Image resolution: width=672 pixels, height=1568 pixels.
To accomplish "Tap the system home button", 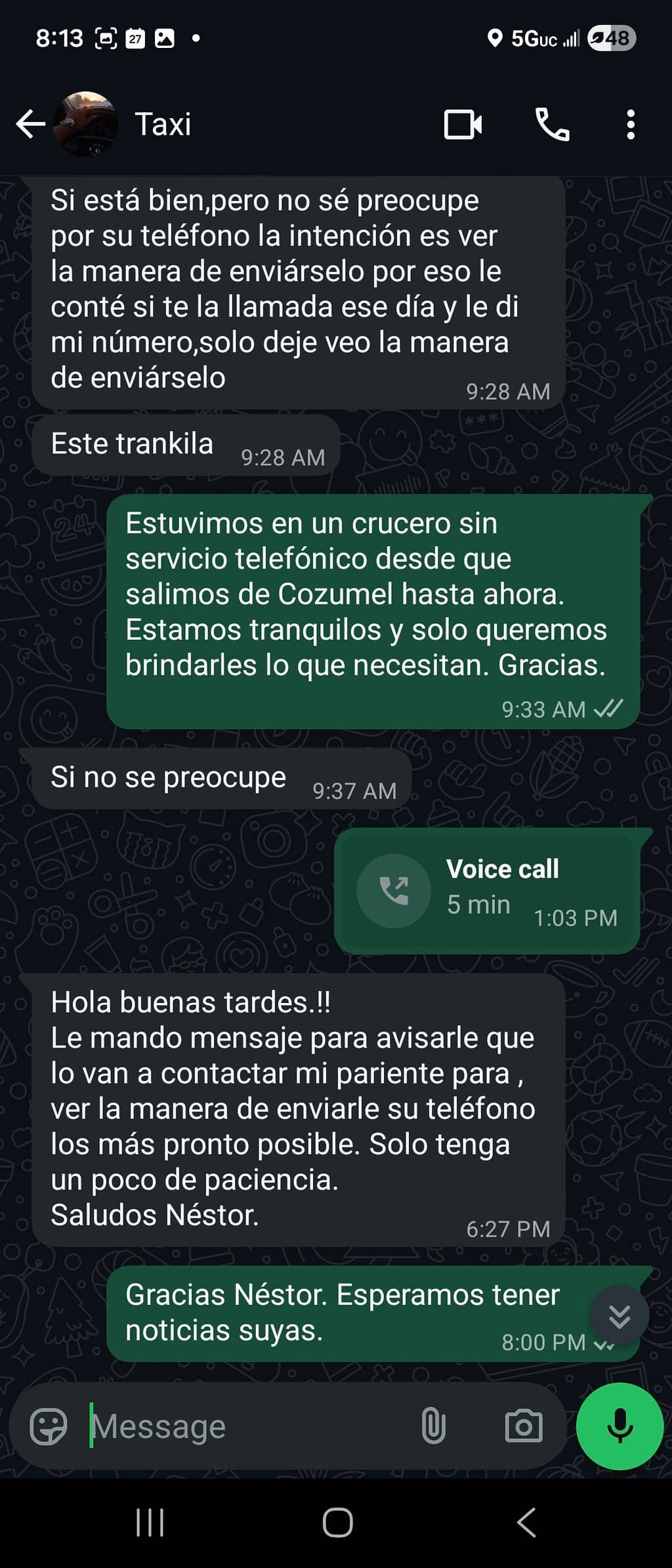I will point(337,1522).
